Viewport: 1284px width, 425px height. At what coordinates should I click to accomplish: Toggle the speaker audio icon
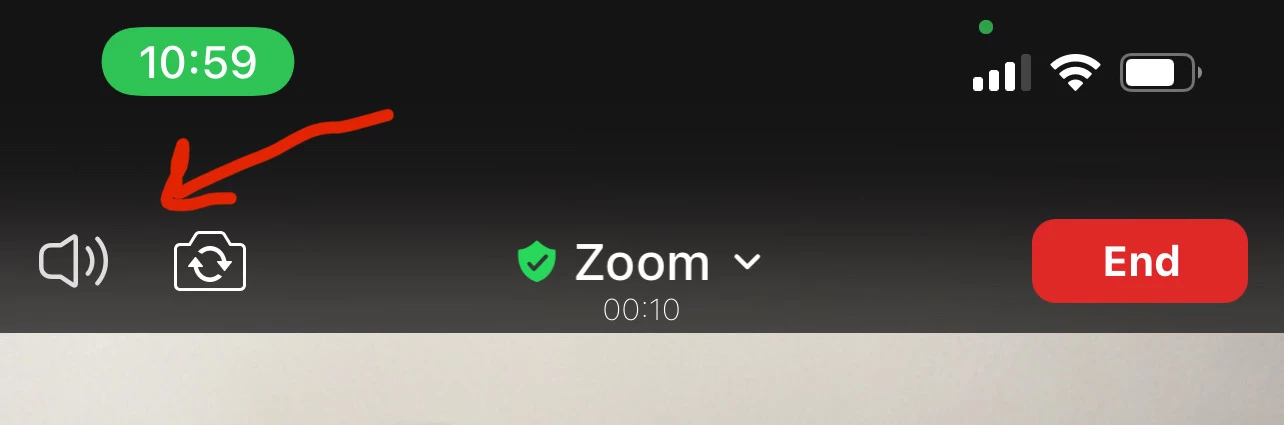(x=73, y=262)
